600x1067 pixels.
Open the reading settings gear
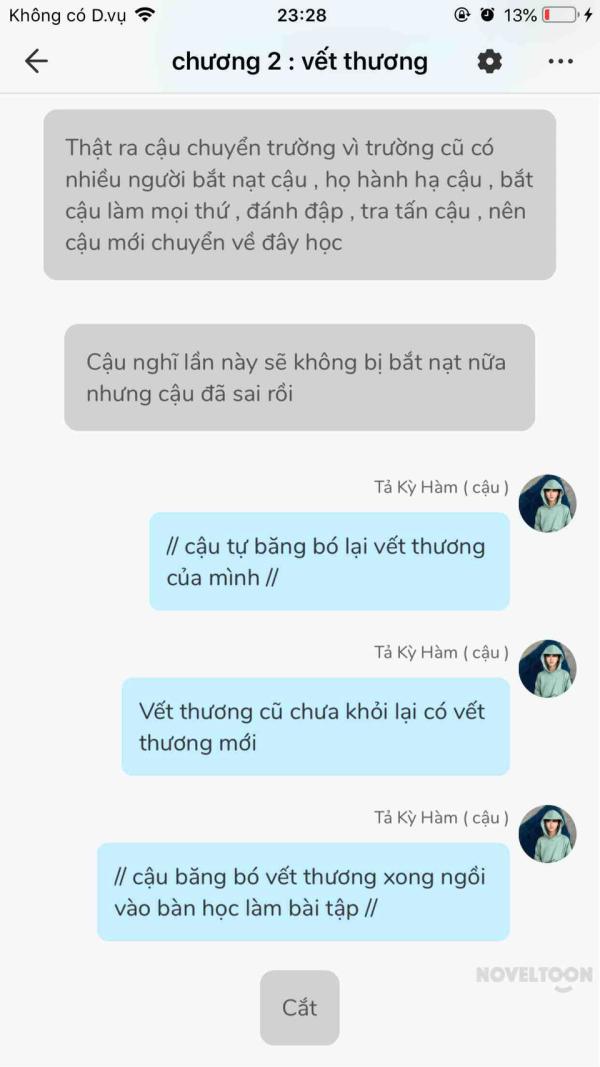[489, 61]
